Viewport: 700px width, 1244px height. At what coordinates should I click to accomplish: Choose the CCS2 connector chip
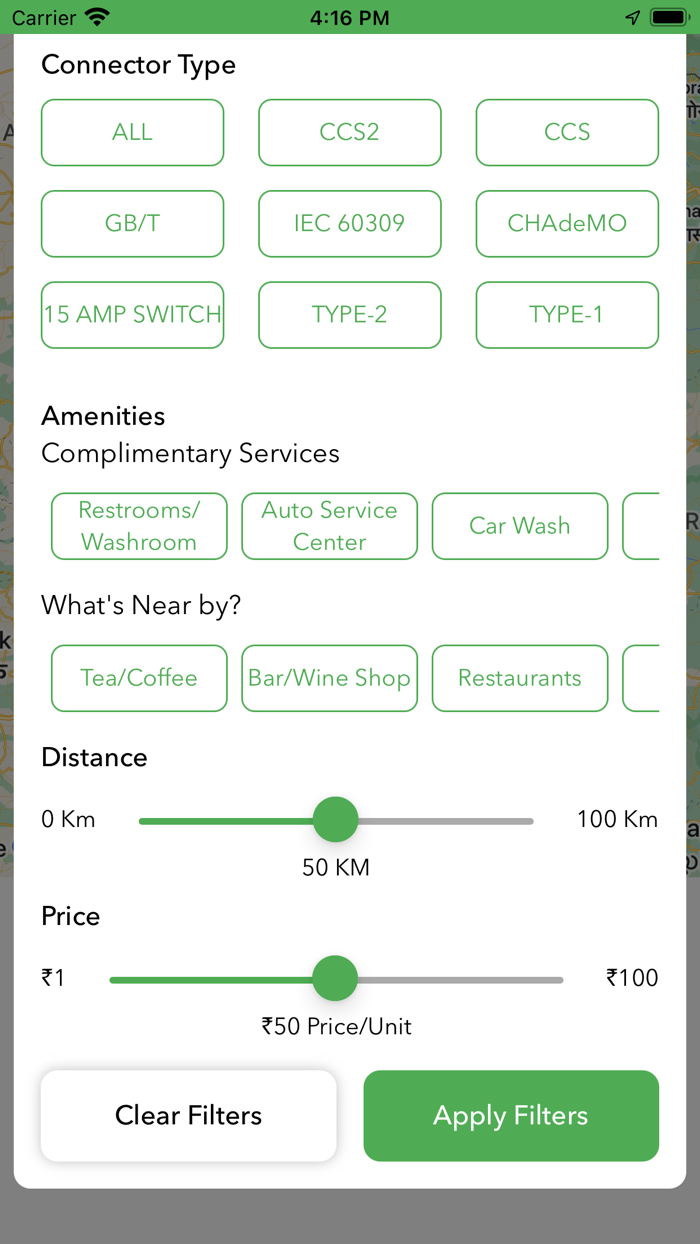349,132
